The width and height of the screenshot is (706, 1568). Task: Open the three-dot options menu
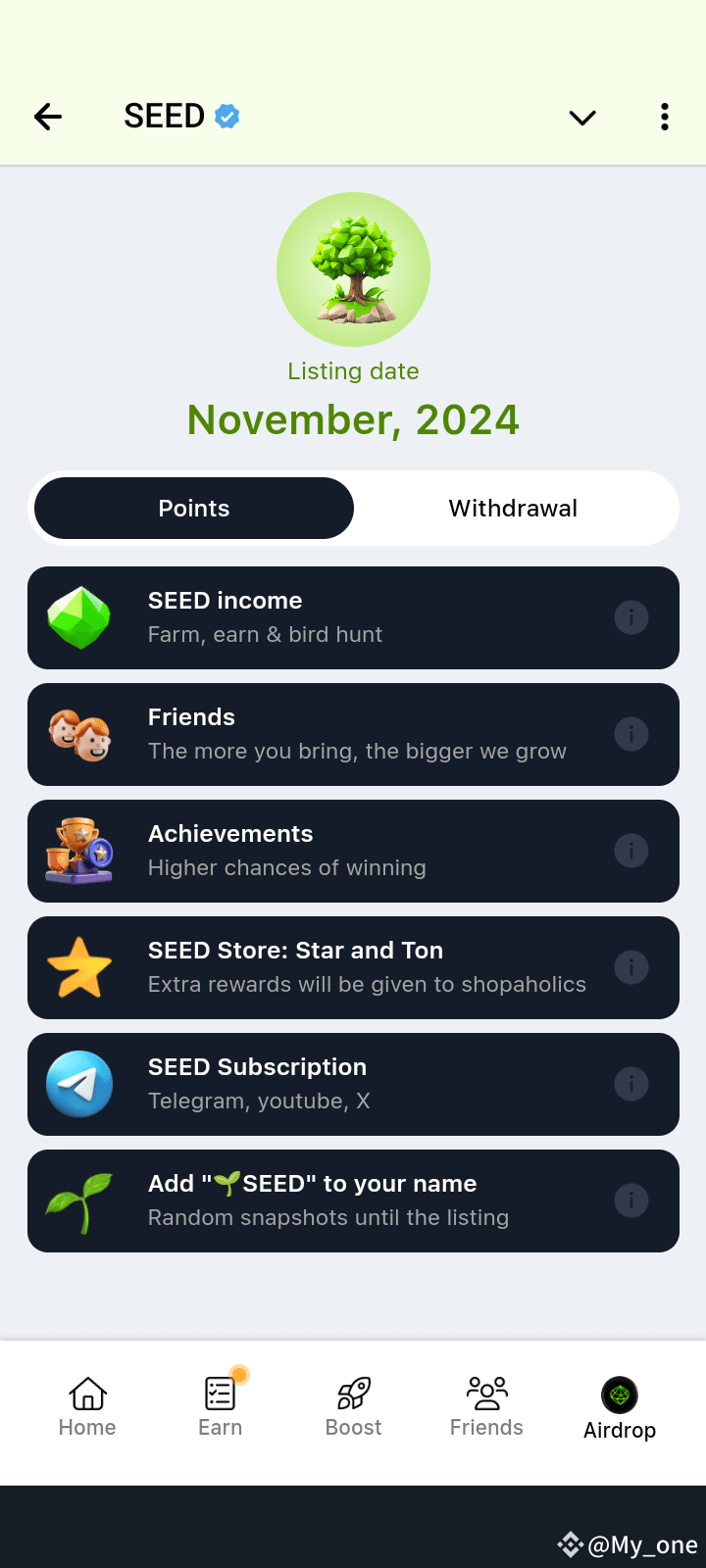pyautogui.click(x=664, y=117)
